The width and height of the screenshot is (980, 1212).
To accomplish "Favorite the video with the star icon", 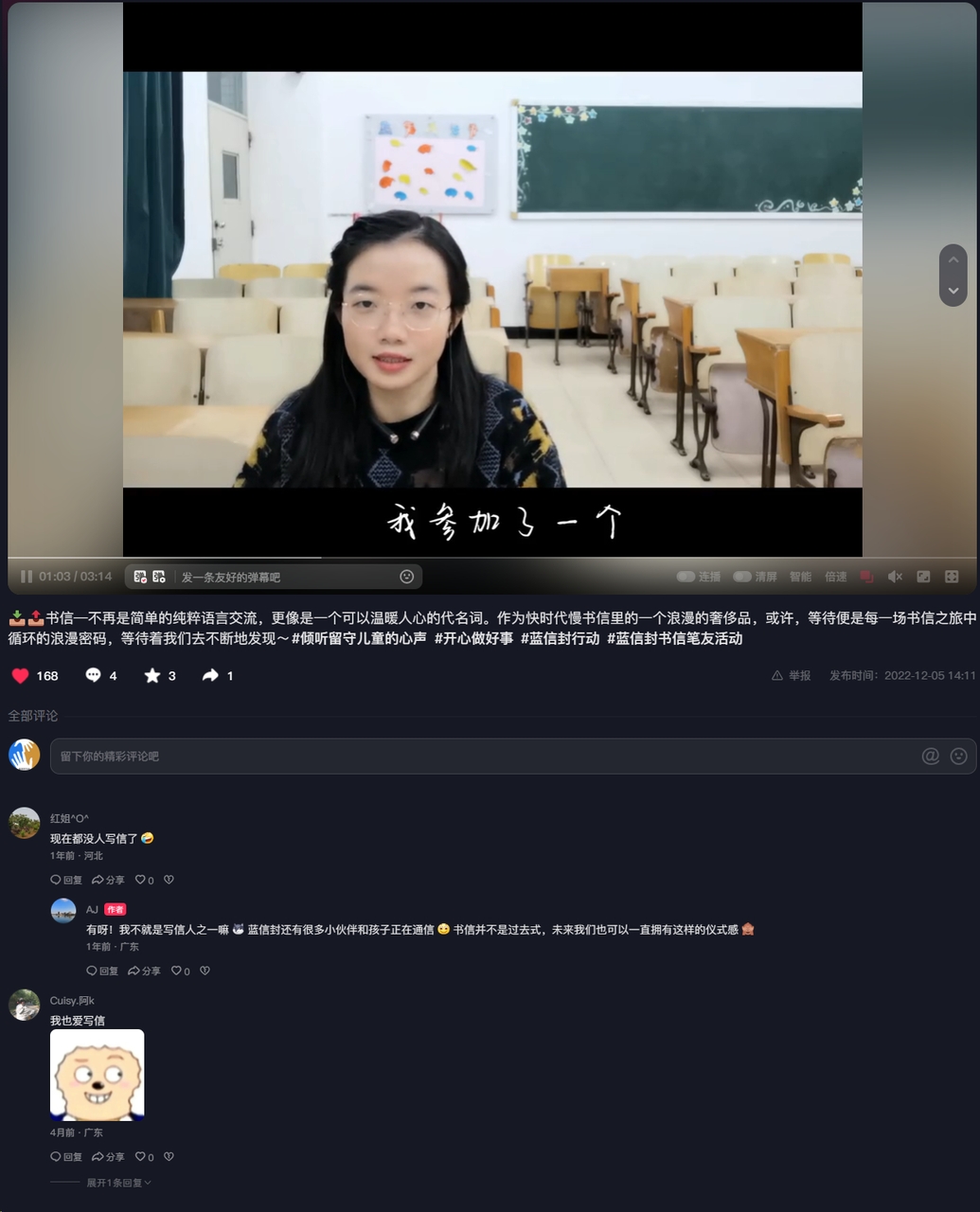I will pos(151,675).
